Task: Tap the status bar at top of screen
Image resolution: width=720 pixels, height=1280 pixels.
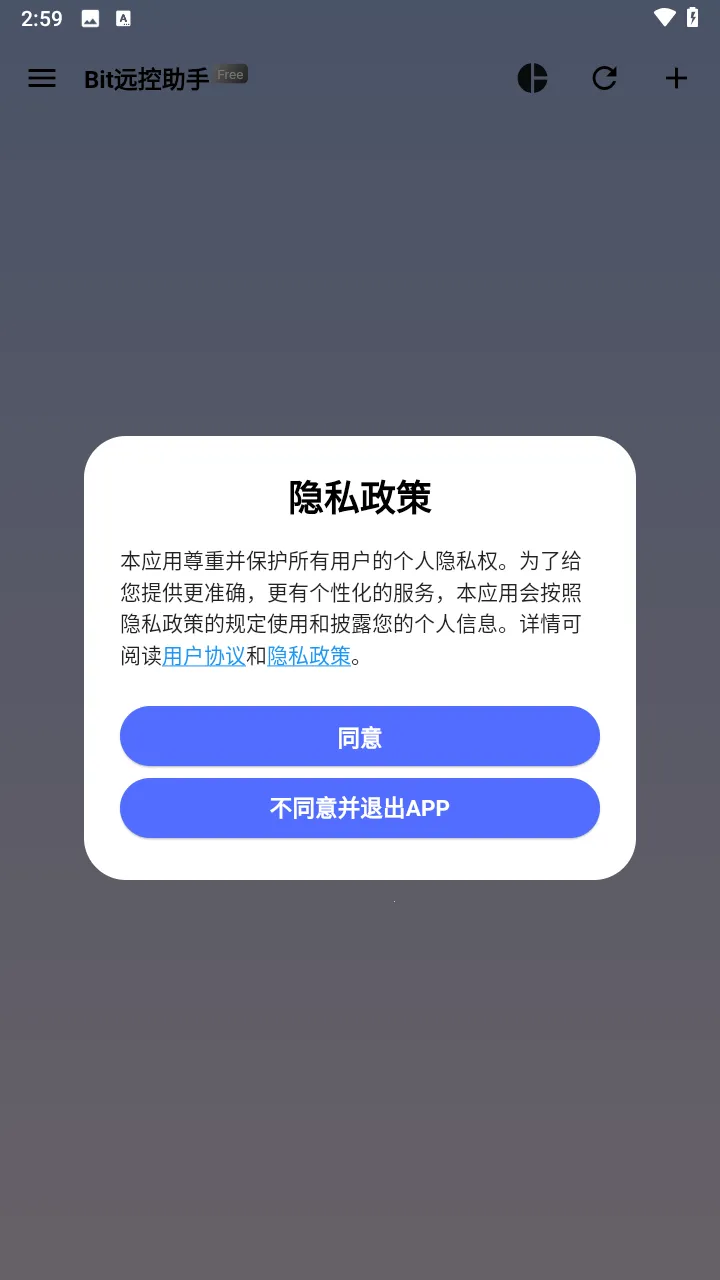Action: click(360, 17)
